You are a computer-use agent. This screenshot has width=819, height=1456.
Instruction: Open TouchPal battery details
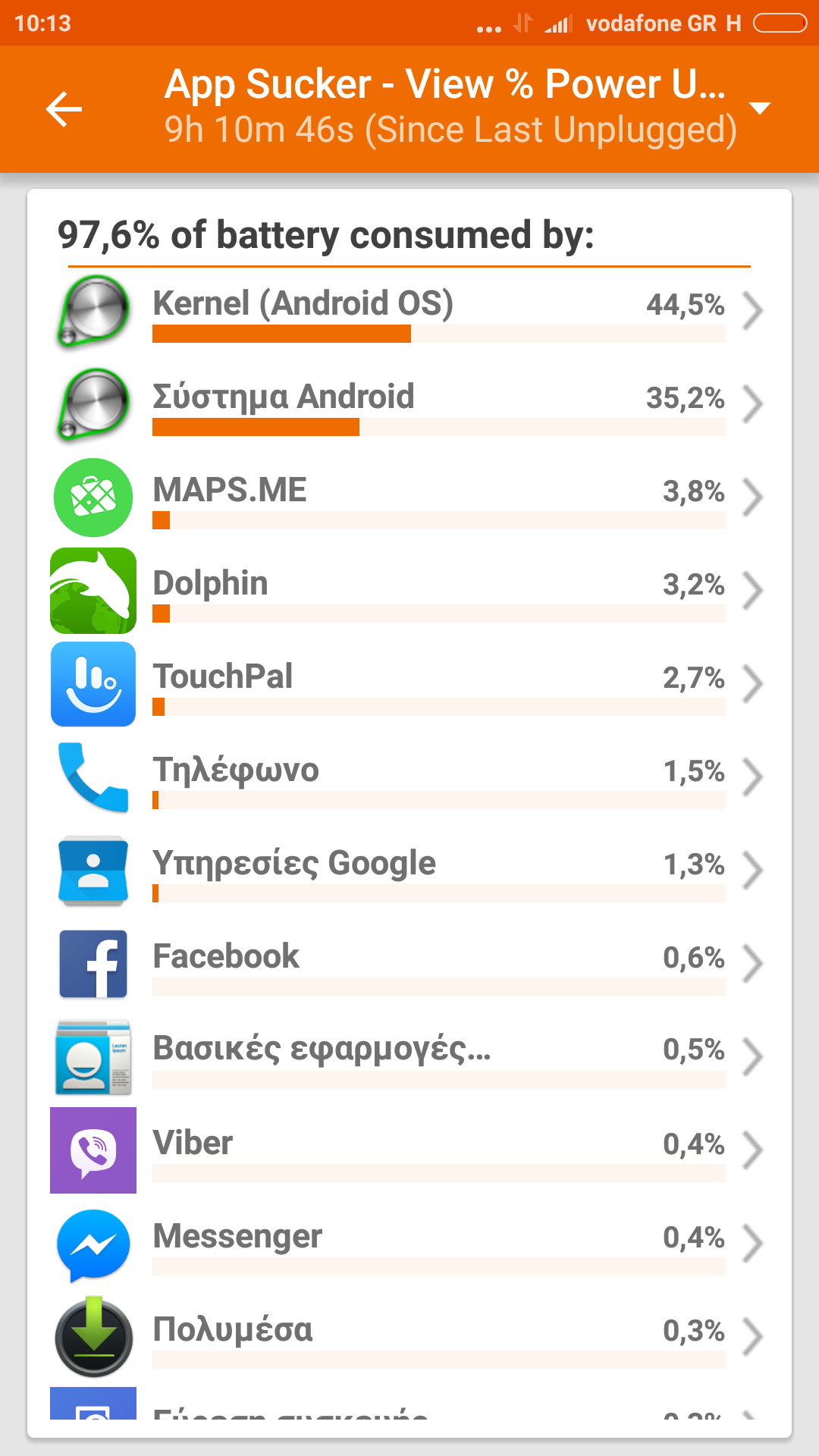(x=409, y=684)
